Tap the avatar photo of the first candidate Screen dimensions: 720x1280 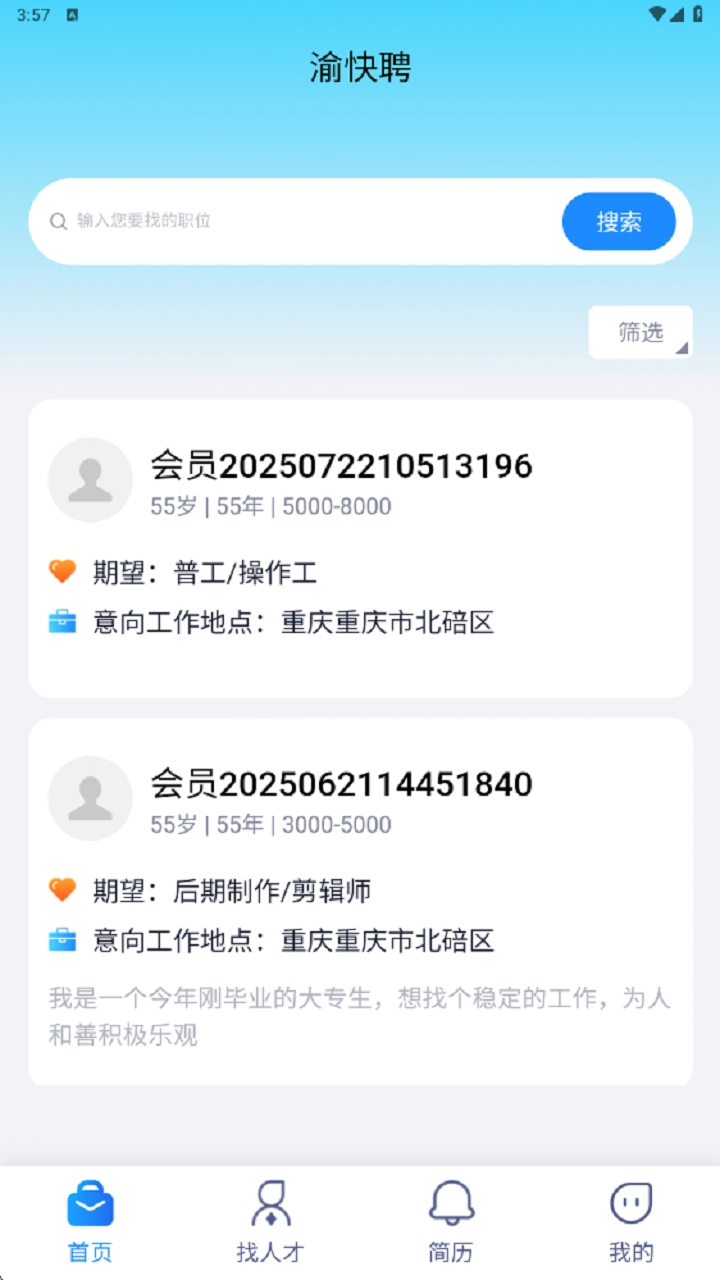[90, 480]
